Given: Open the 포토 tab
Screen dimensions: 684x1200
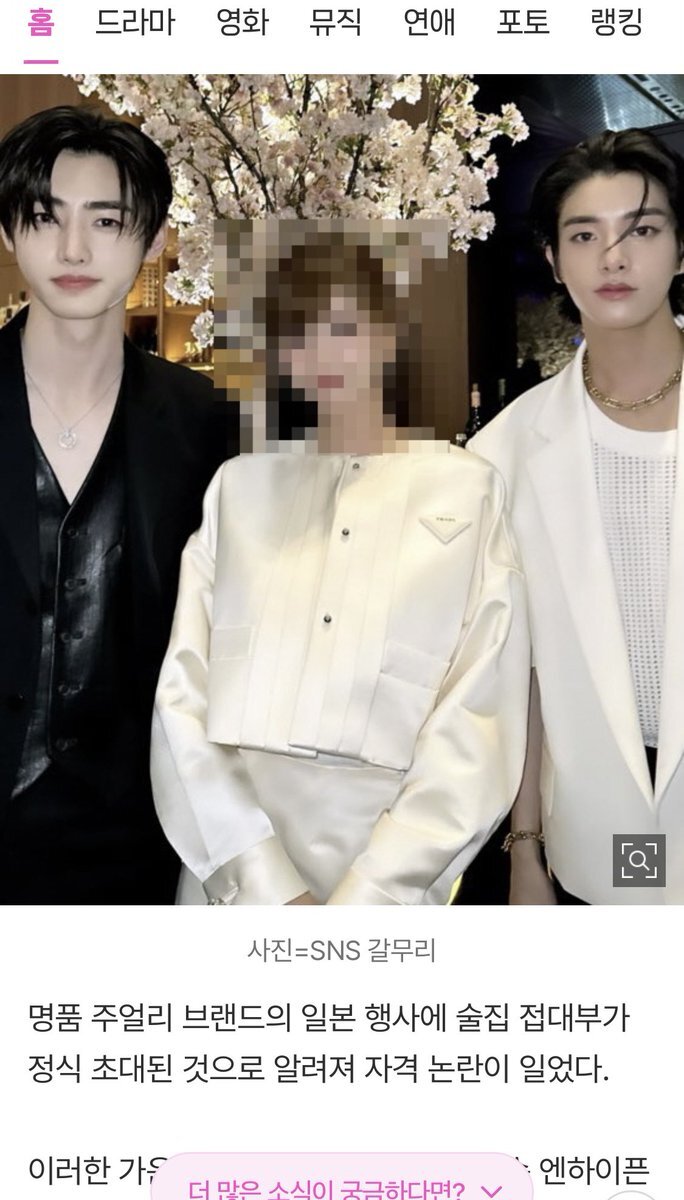Looking at the screenshot, I should pos(523,22).
